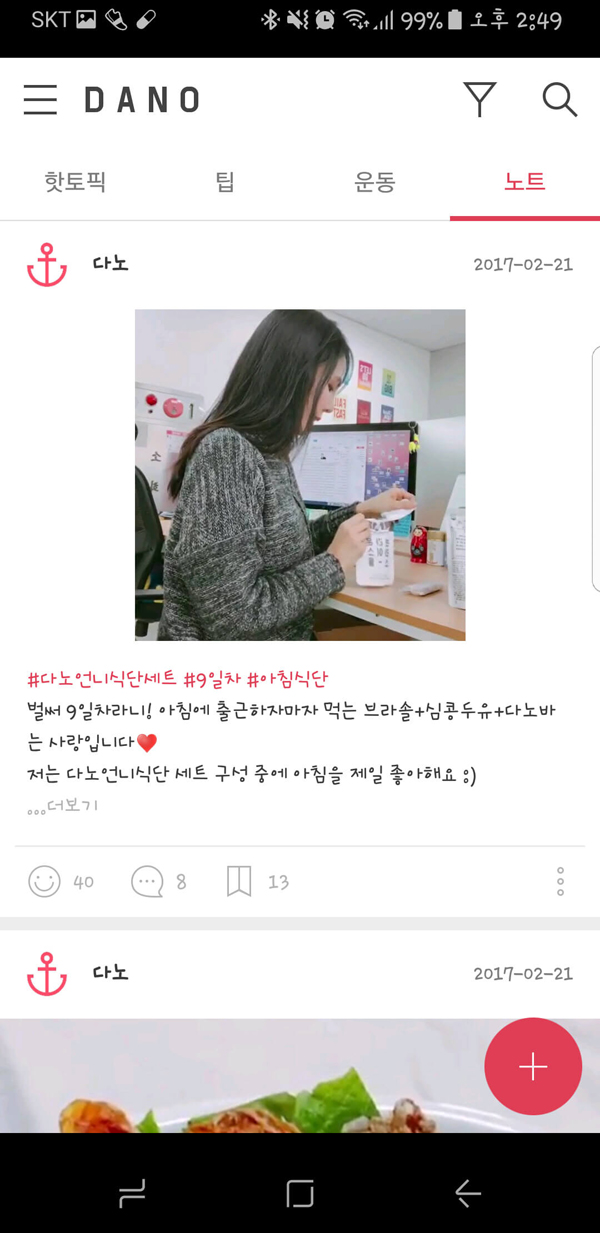600x1233 pixels.
Task: Open the three-dot menu on first post
Action: coord(560,881)
